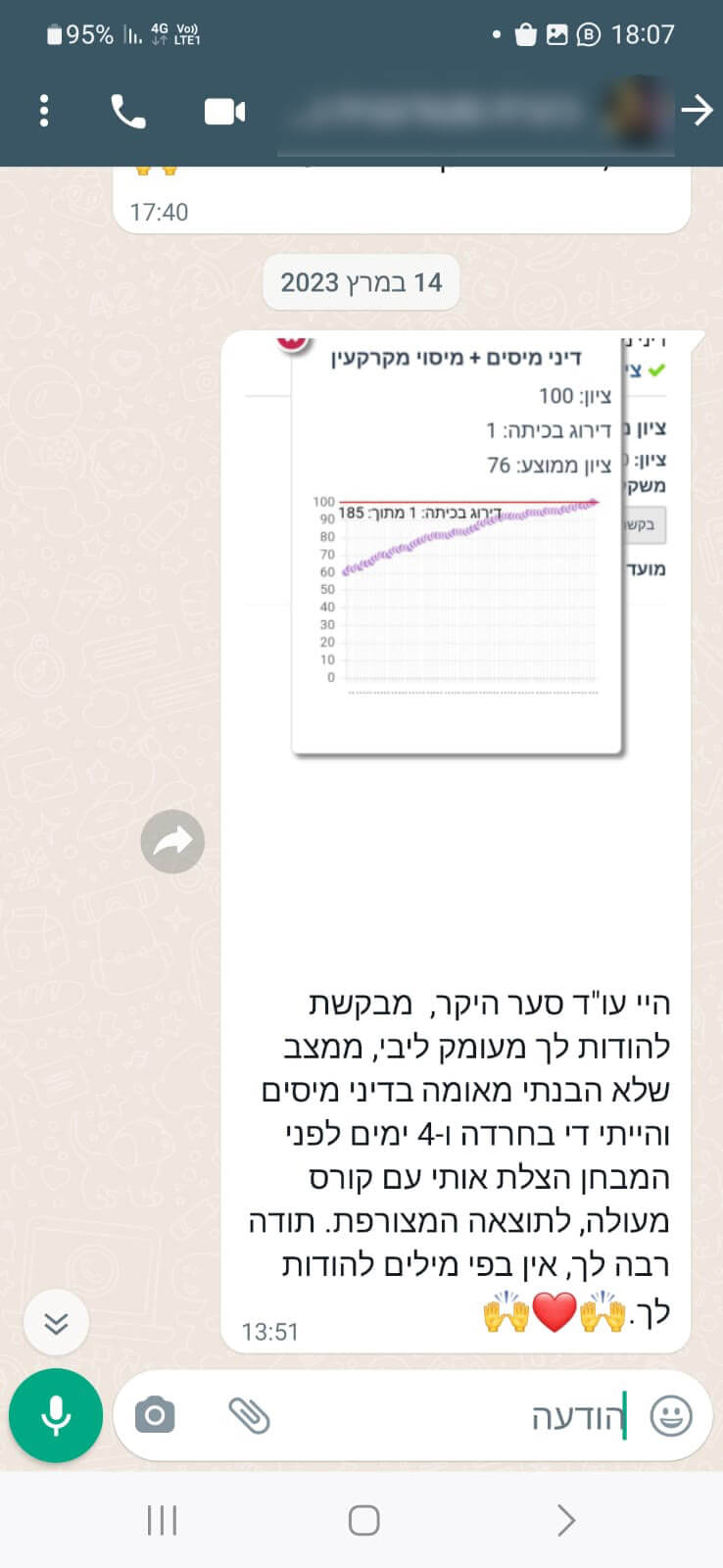723x1568 pixels.
Task: Open the blurred contact's profile header
Action: [x=475, y=112]
